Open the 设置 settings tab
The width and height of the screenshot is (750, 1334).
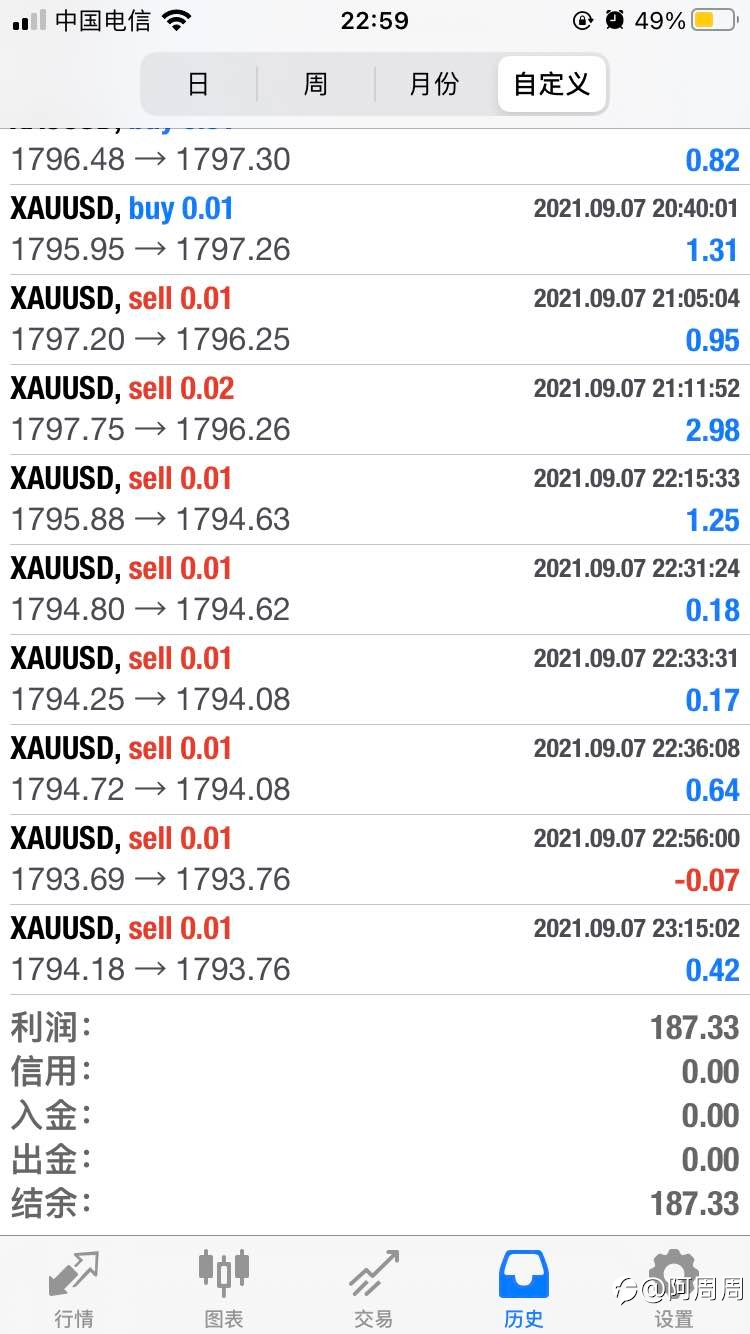coord(674,1288)
